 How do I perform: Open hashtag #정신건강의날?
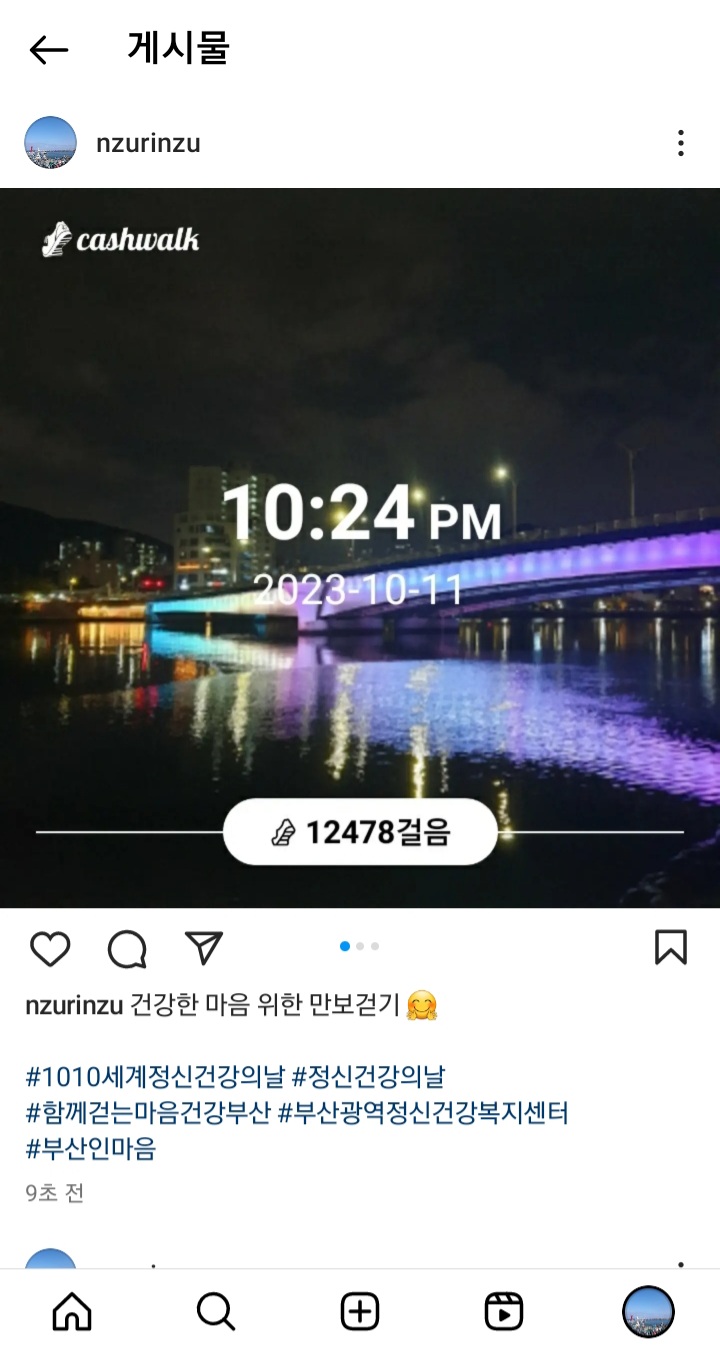pyautogui.click(x=368, y=1077)
